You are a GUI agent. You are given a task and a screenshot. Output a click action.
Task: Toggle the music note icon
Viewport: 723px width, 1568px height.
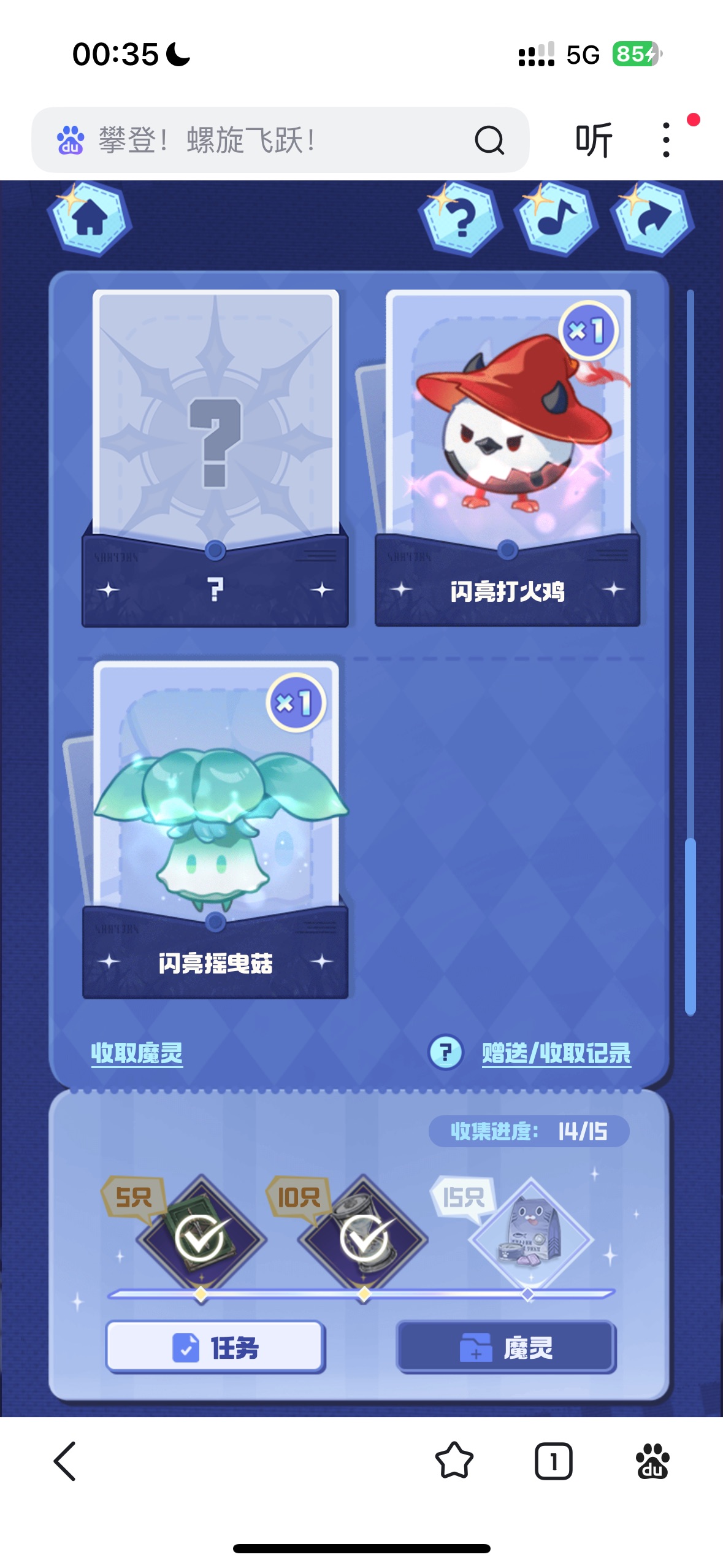556,219
